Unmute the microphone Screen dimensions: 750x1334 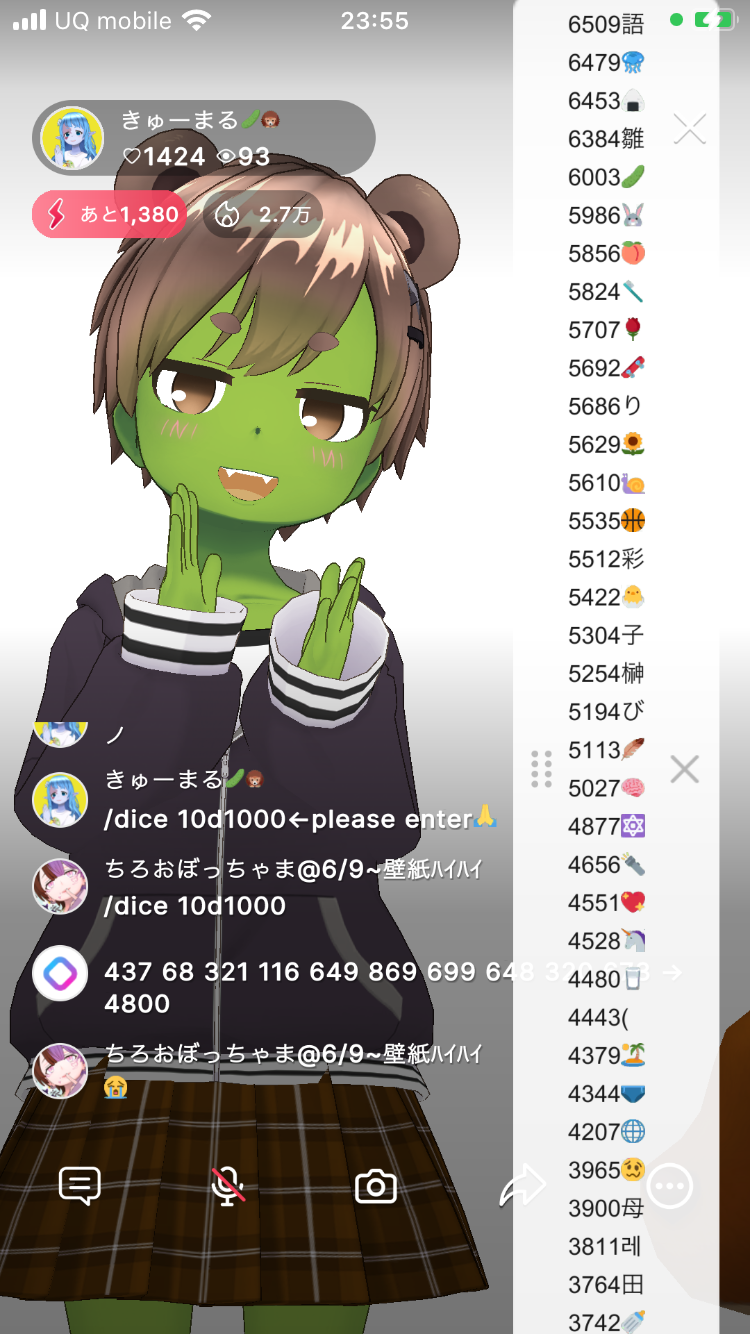229,1187
